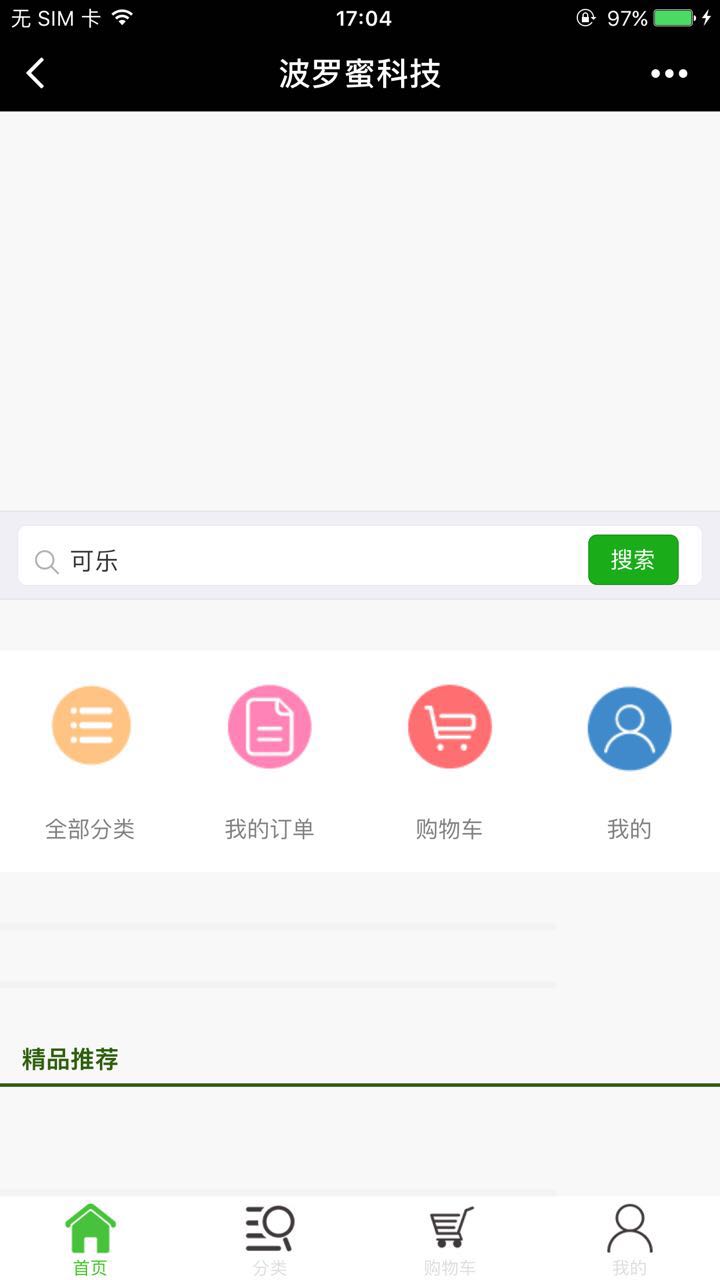Image resolution: width=720 pixels, height=1280 pixels.
Task: Go back using the top-left arrow
Action: (36, 73)
